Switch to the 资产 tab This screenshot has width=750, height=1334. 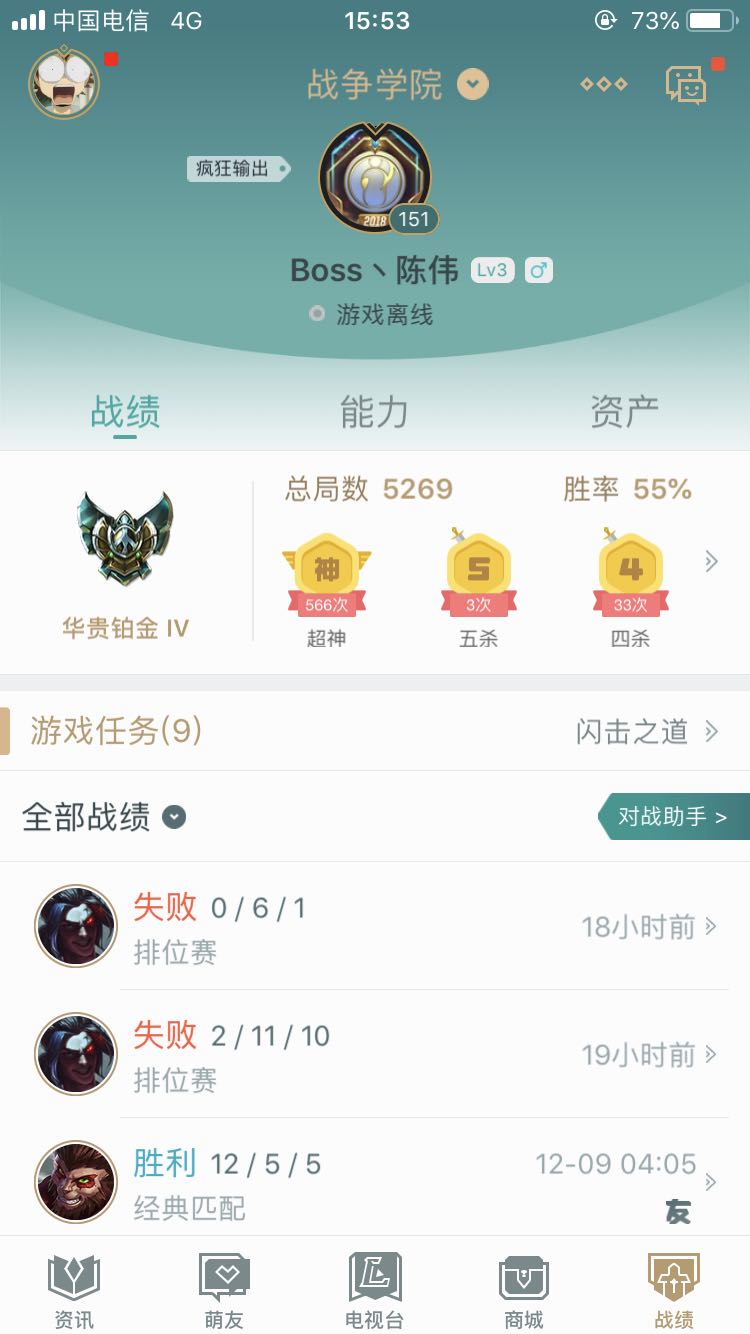[624, 411]
